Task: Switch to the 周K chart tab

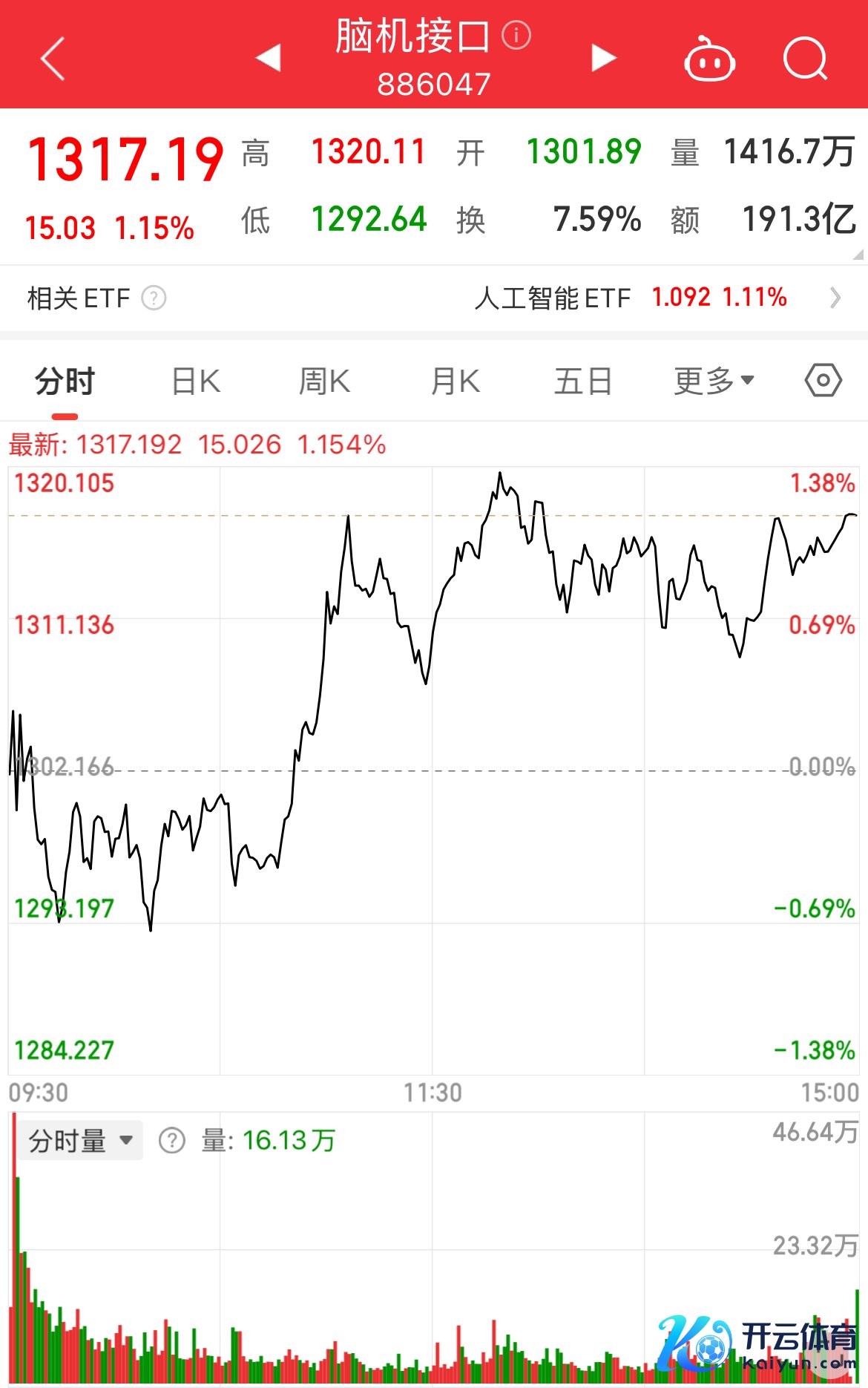Action: point(324,382)
